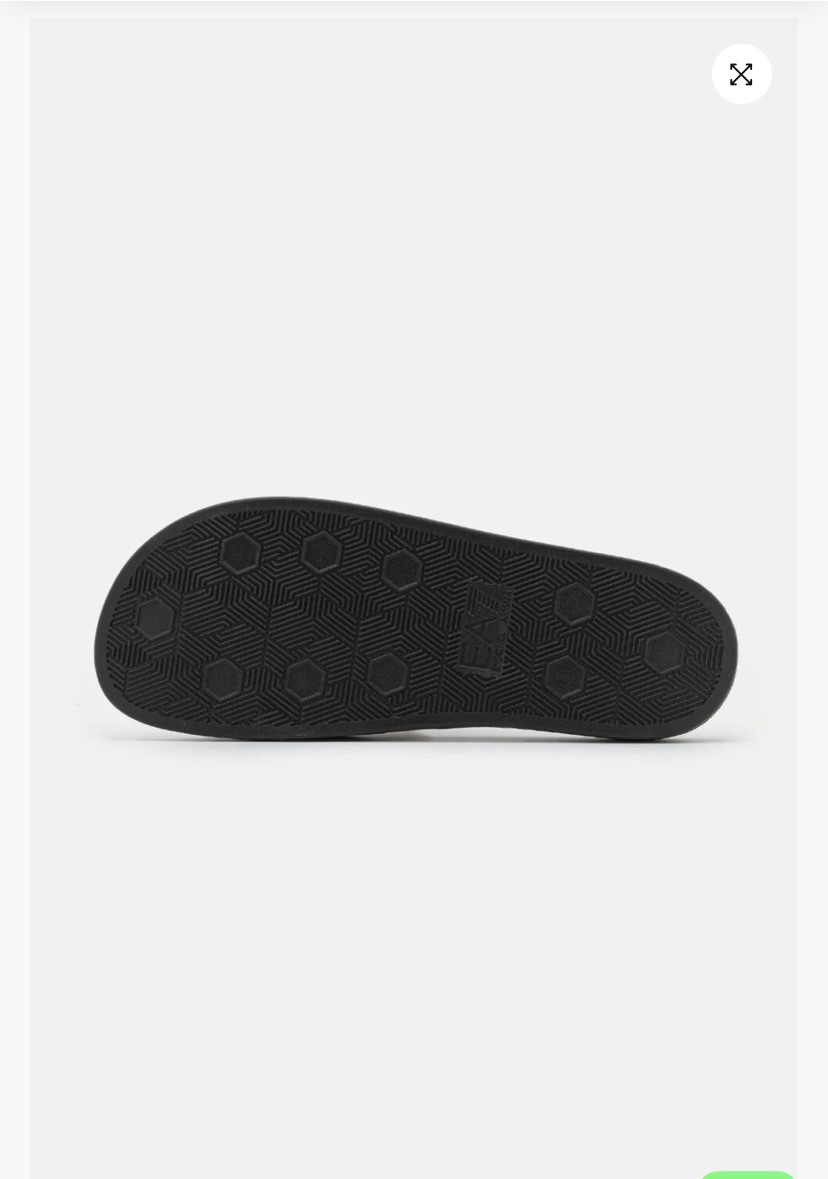Expand the product image to fullscreen
The height and width of the screenshot is (1179, 828).
(x=741, y=74)
